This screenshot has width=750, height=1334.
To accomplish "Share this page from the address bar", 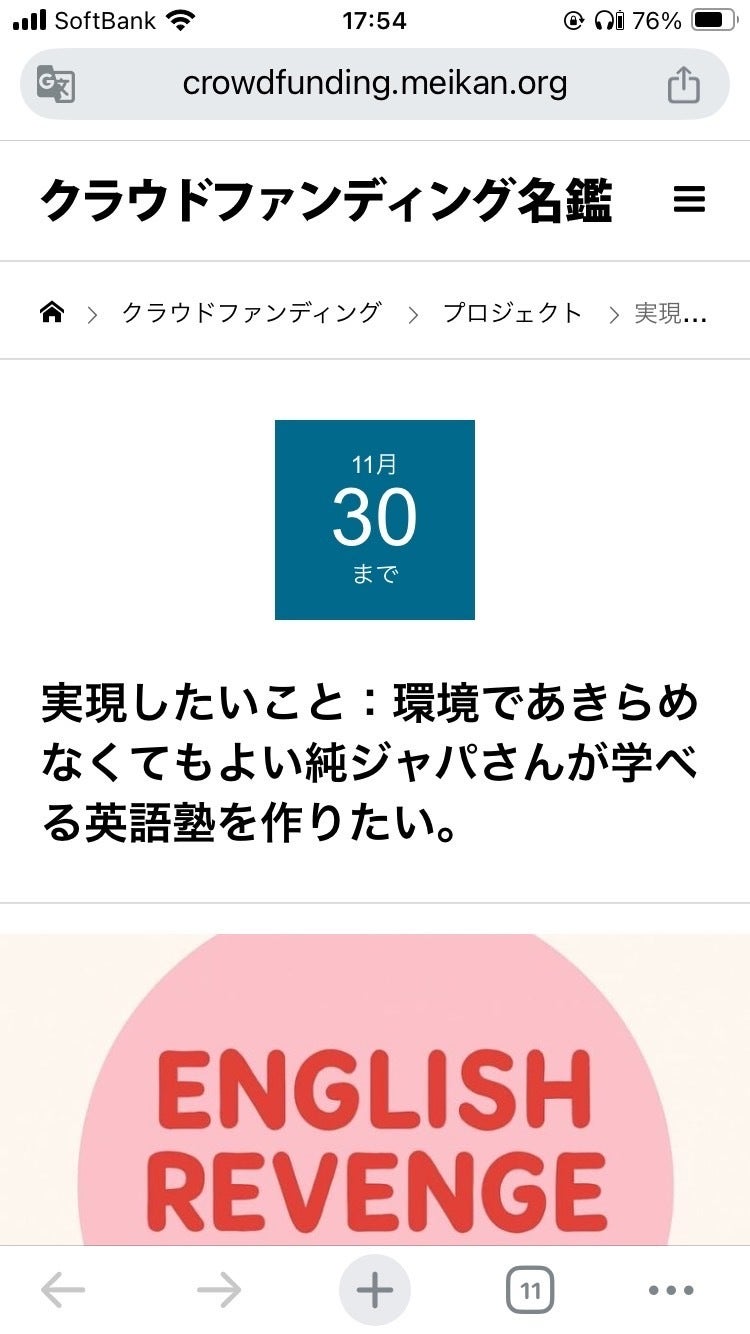I will coord(684,84).
